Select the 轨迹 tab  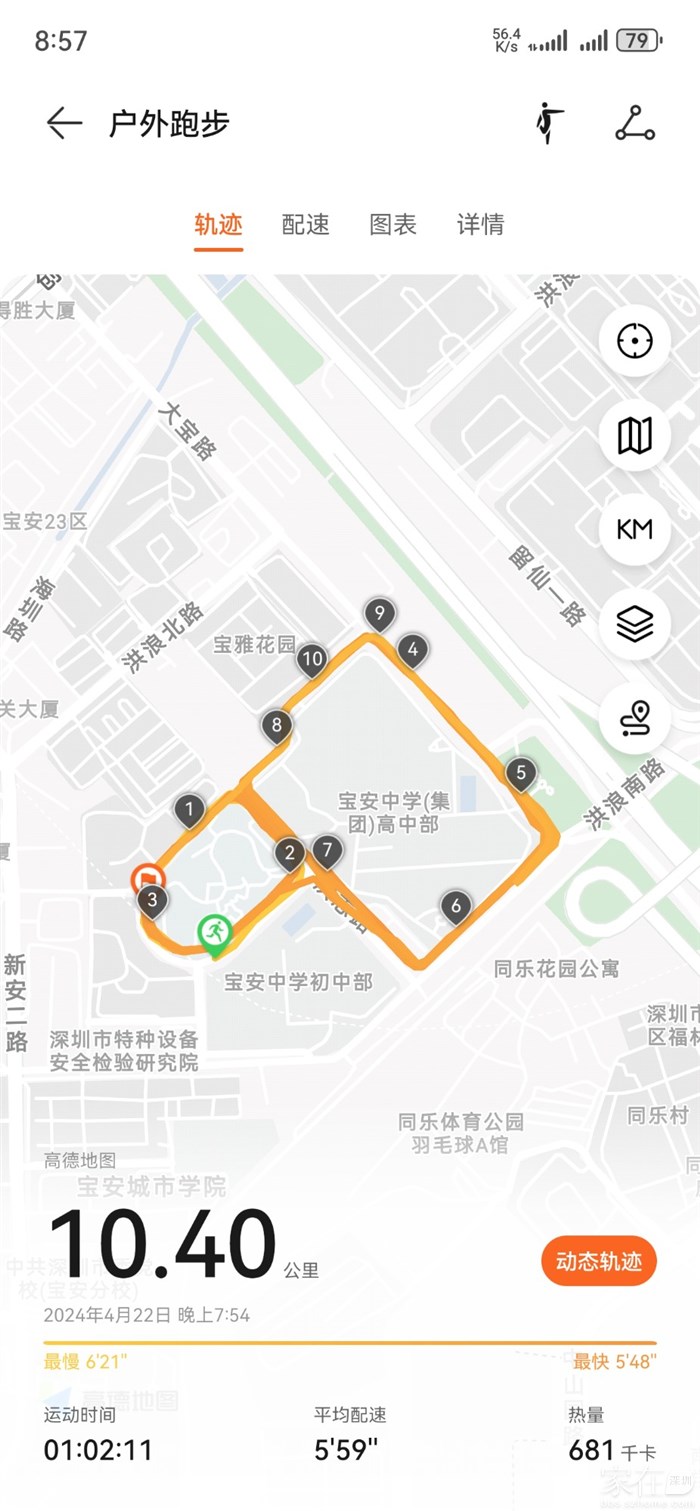click(218, 224)
